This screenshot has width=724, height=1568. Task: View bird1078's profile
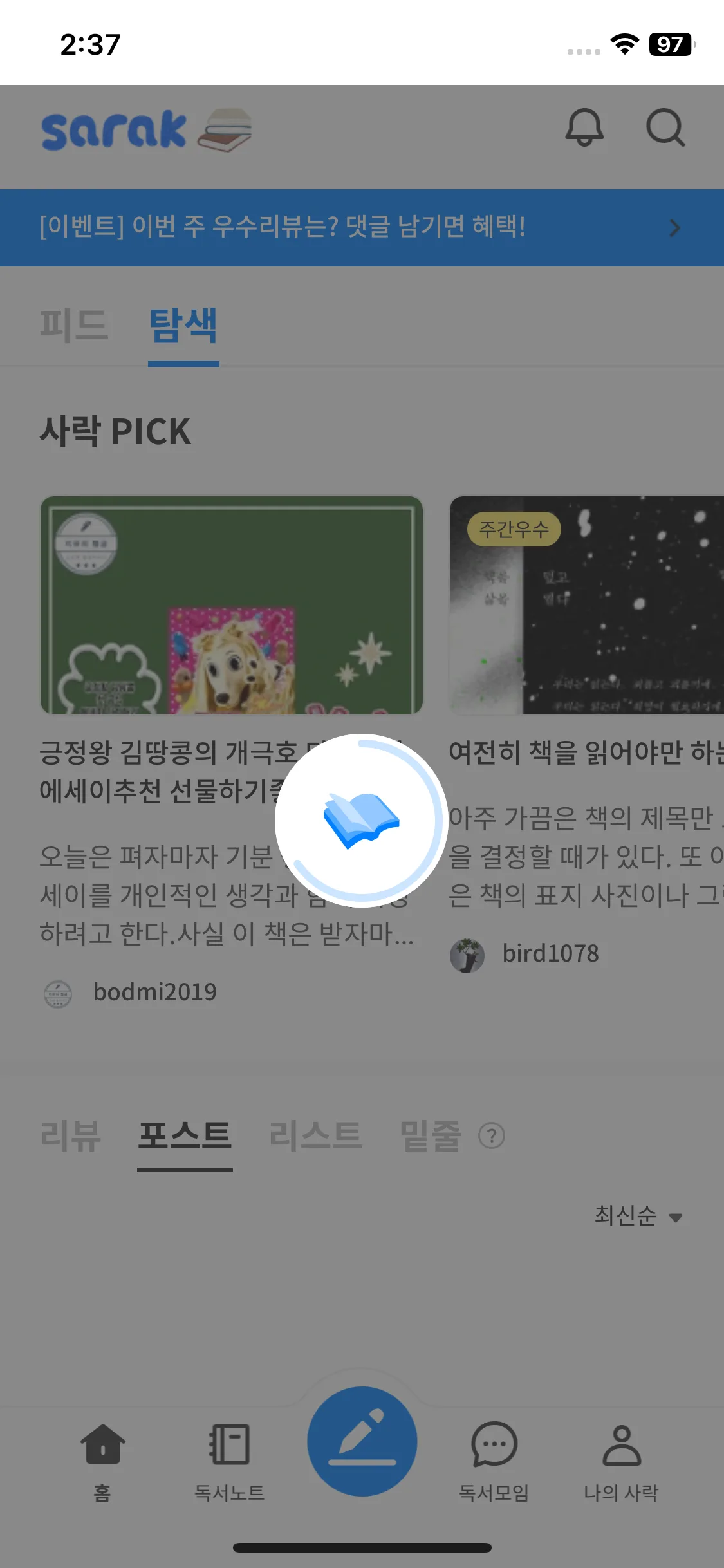coord(550,954)
